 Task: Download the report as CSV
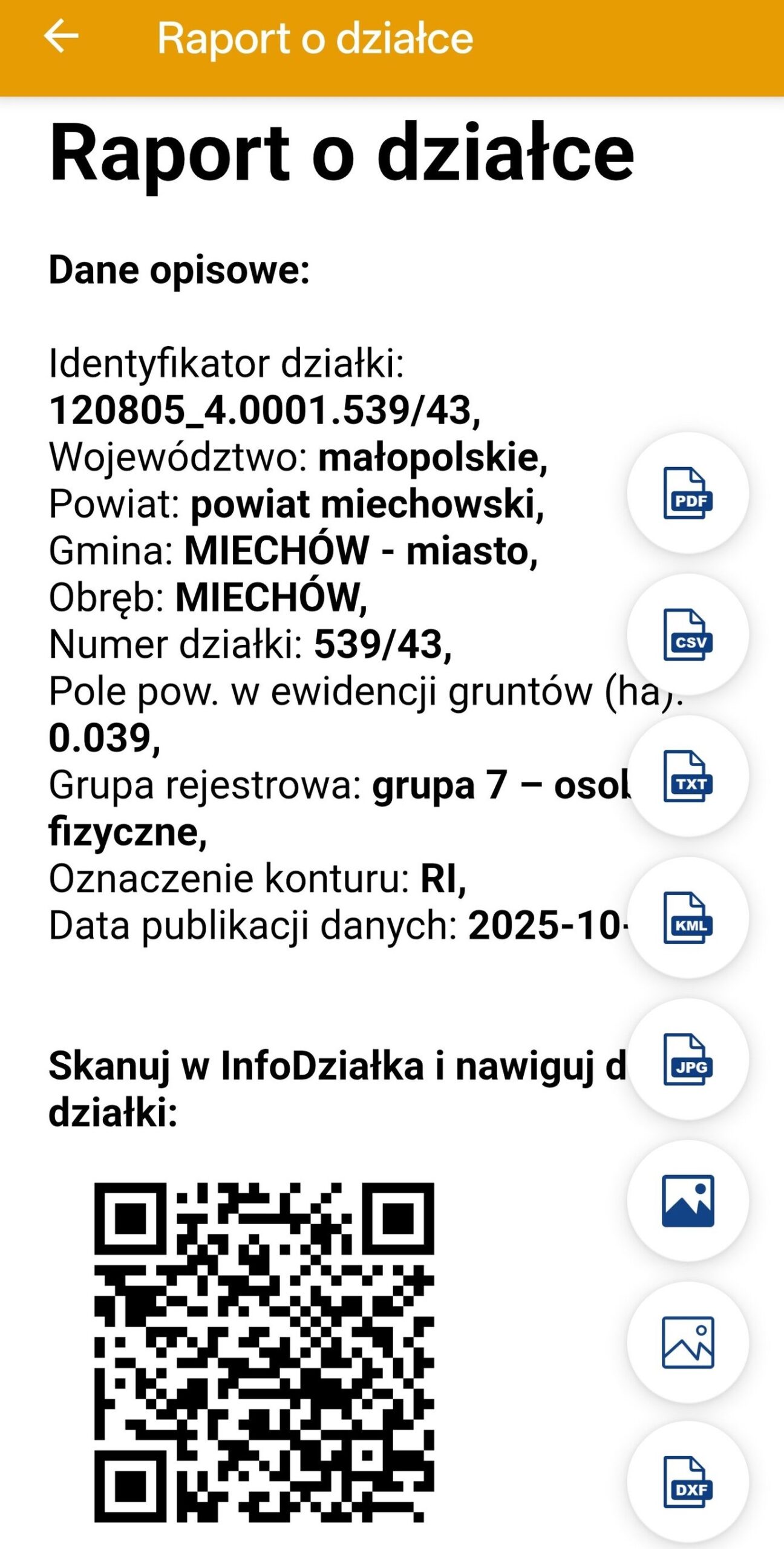click(688, 635)
